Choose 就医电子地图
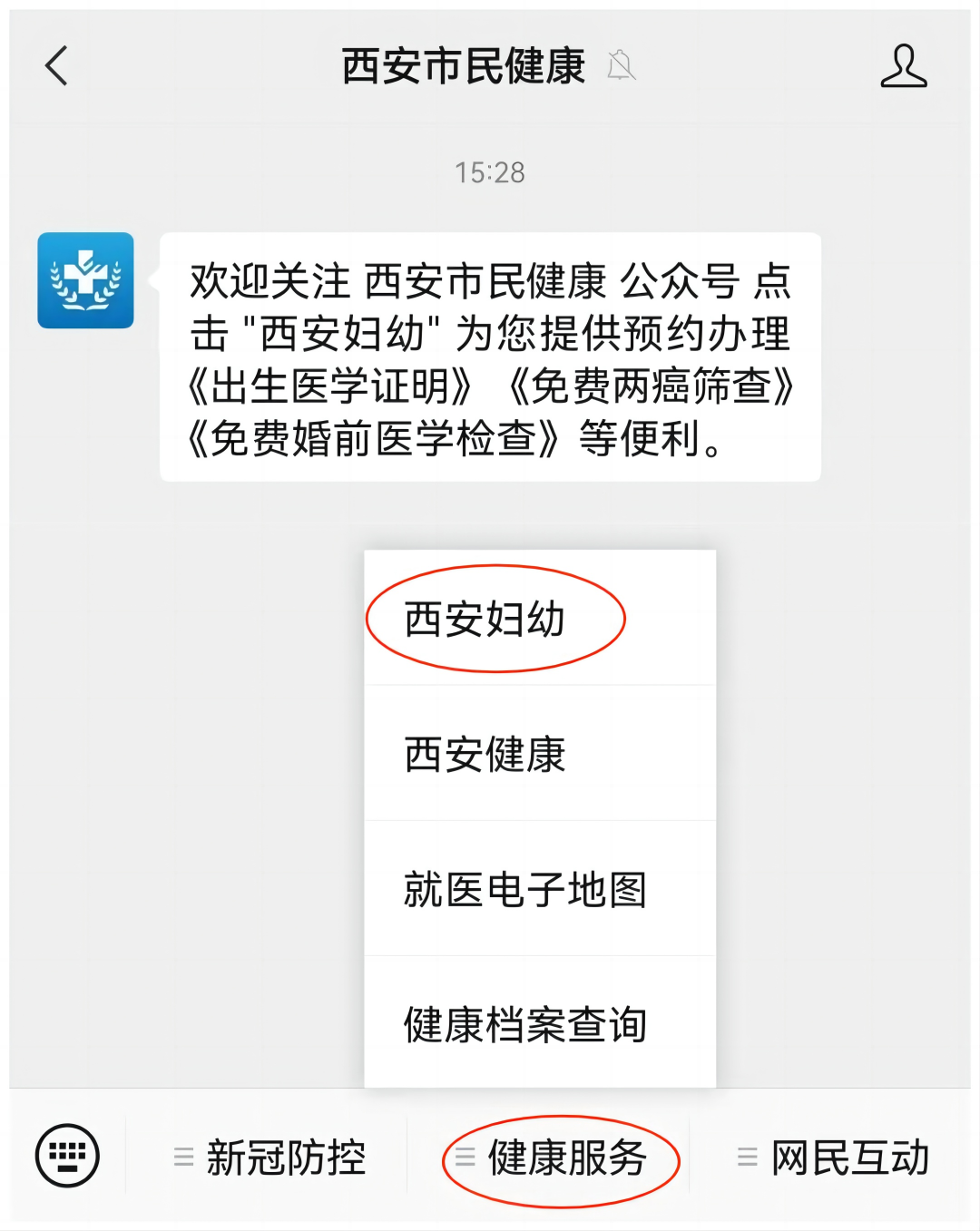 [x=524, y=889]
